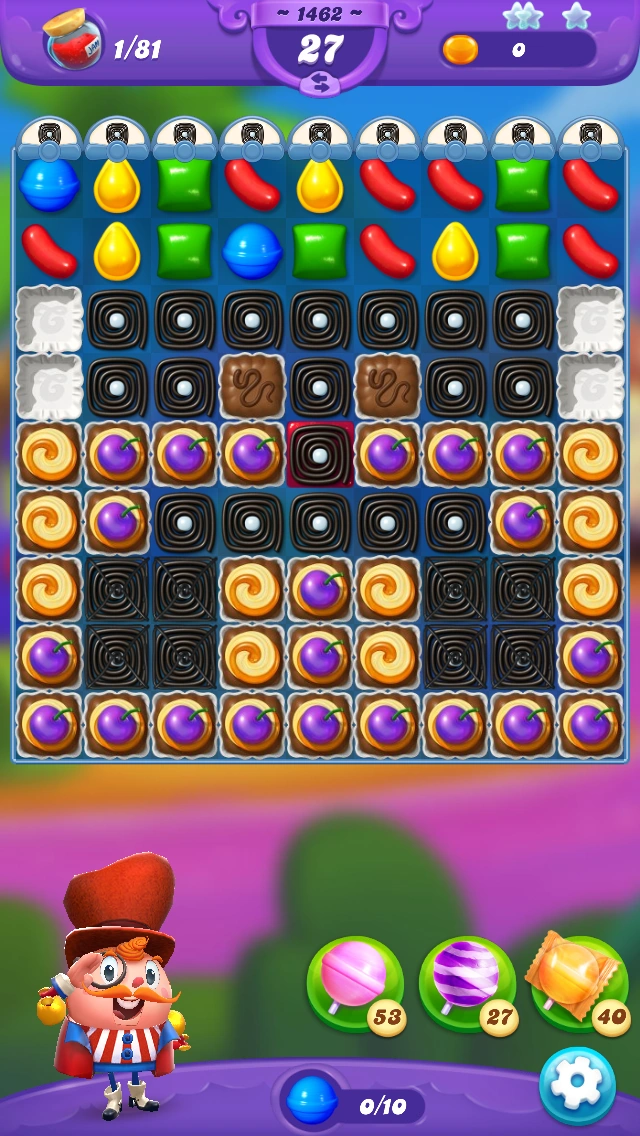Open the settings gear button
640x1136 pixels.
pos(577,1085)
